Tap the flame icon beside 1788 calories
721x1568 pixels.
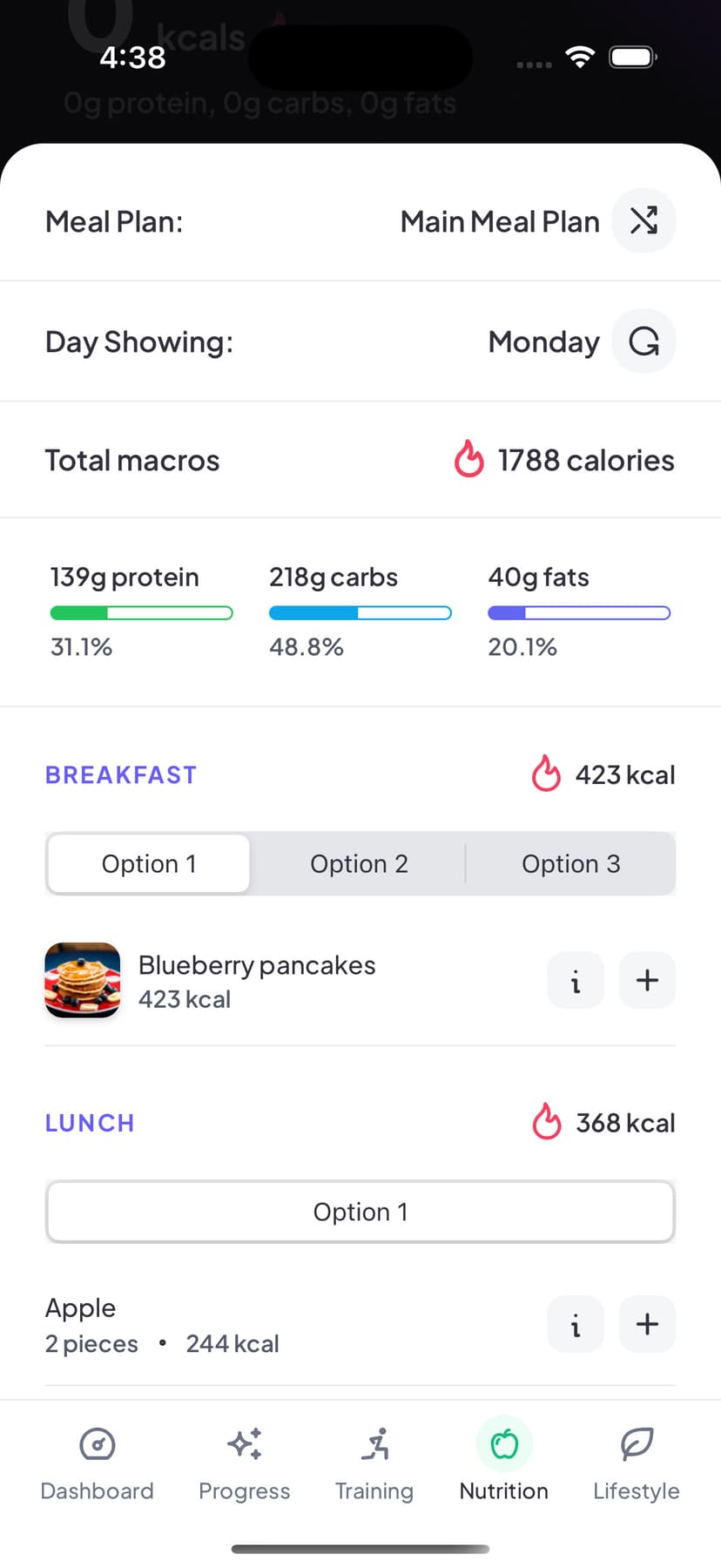pyautogui.click(x=469, y=459)
